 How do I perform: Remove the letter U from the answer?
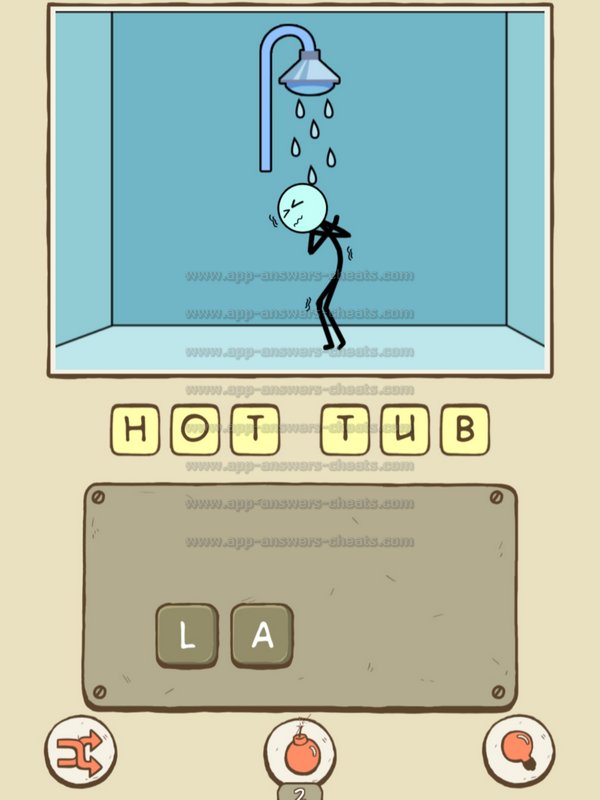click(x=405, y=431)
